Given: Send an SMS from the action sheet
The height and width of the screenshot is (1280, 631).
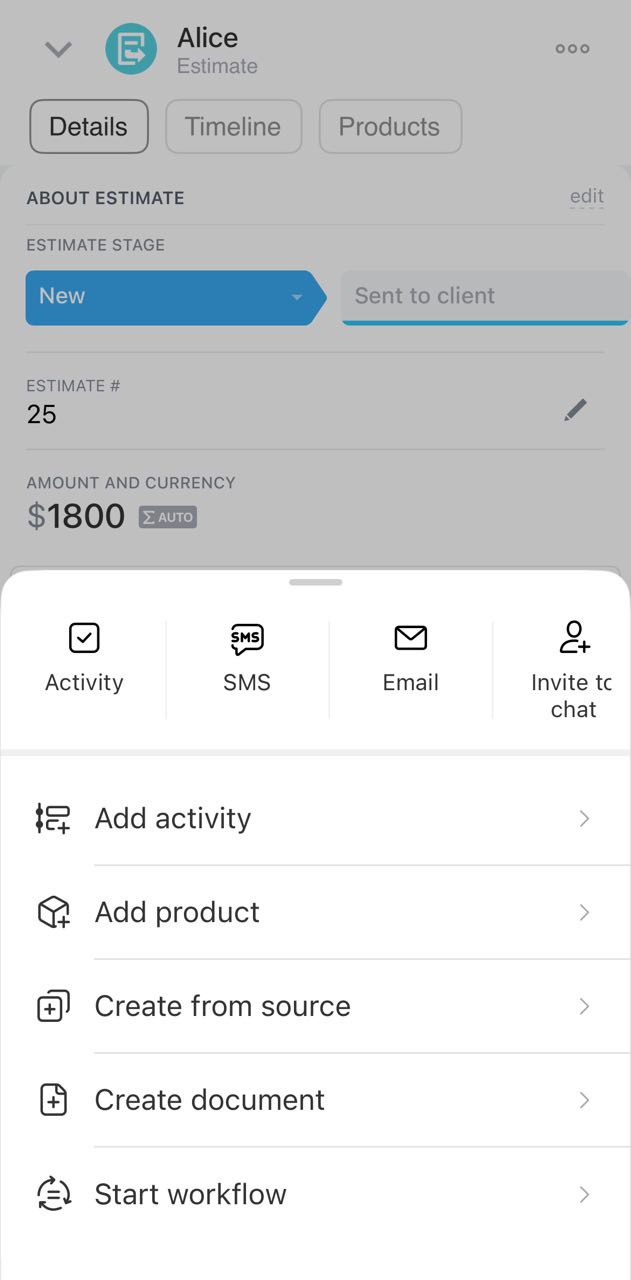Looking at the screenshot, I should tap(247, 657).
